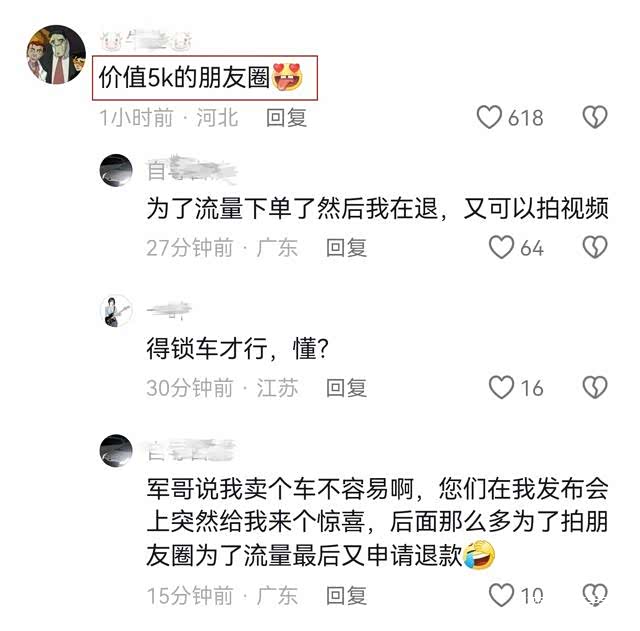The height and width of the screenshot is (631, 640).
Task: Reply to the "价值5k的朋友圈" comment
Action: (286, 118)
